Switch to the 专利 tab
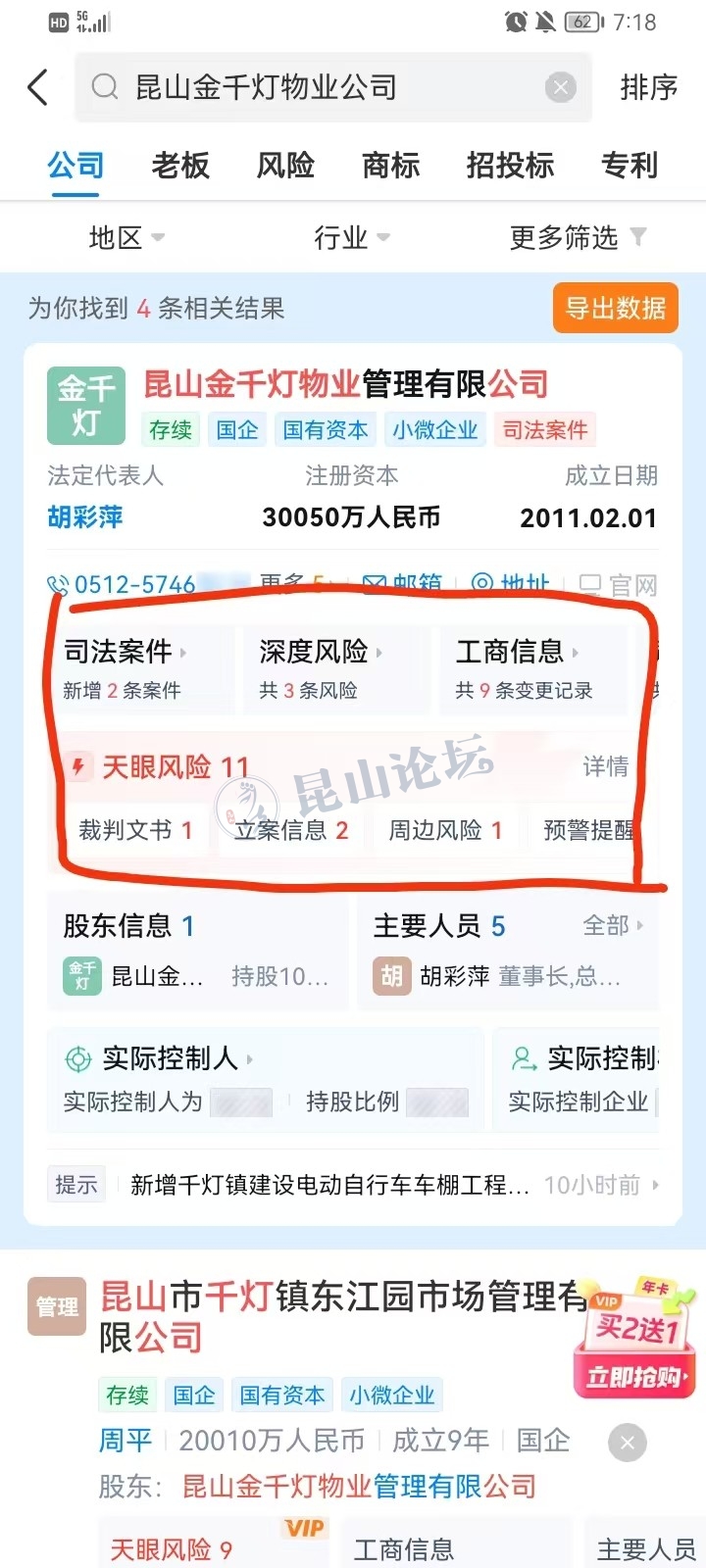The image size is (706, 1568). pos(630,166)
